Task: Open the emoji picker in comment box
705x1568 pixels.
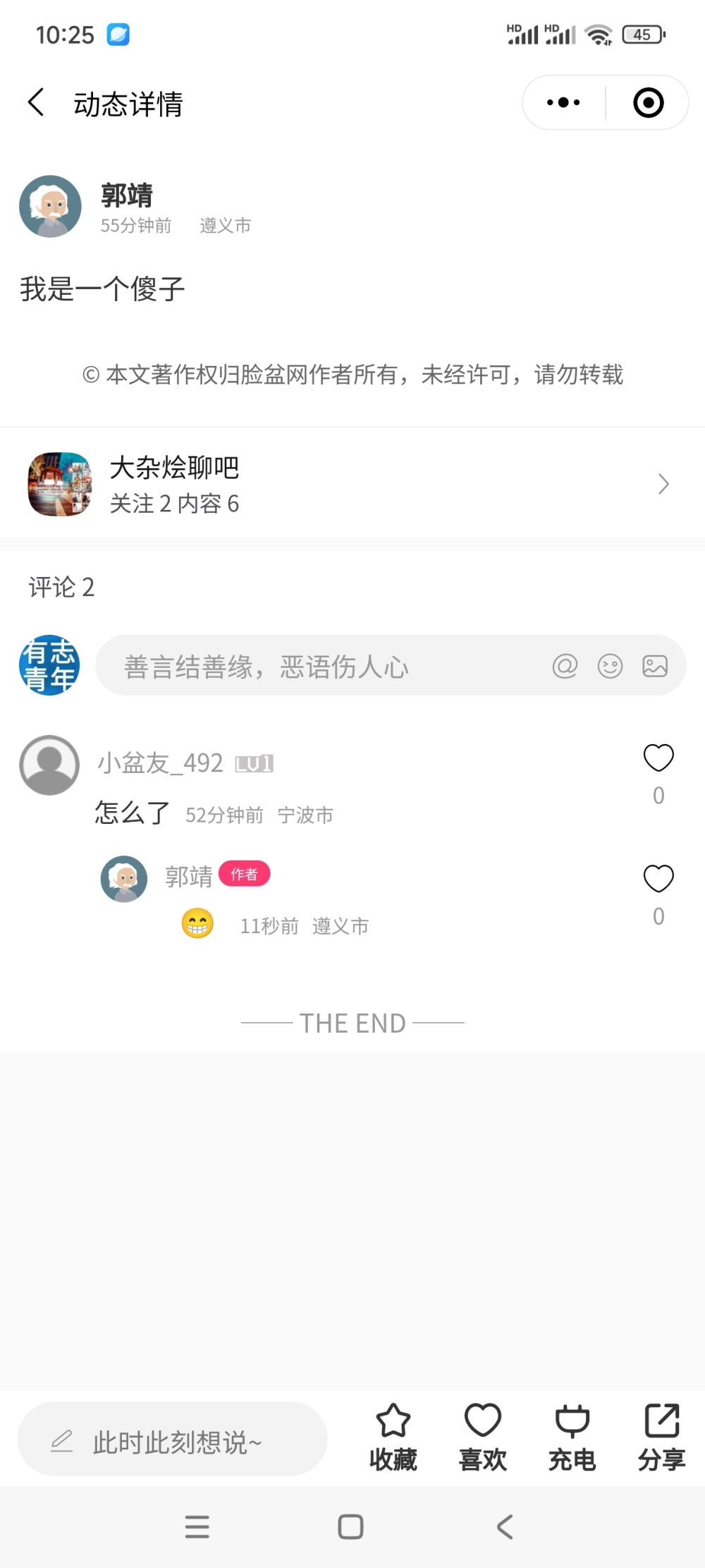Action: point(610,666)
